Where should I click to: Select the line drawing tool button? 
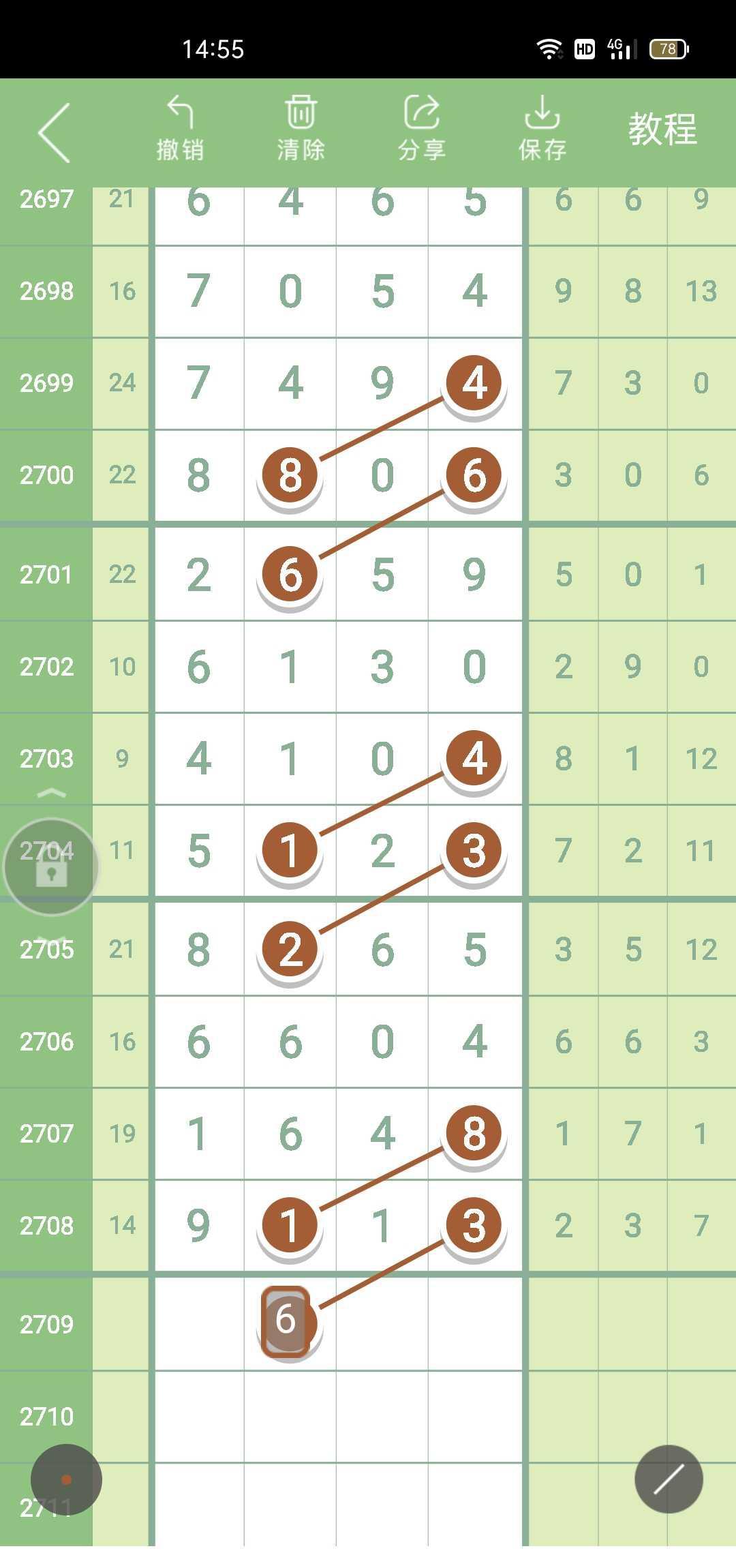(669, 1479)
